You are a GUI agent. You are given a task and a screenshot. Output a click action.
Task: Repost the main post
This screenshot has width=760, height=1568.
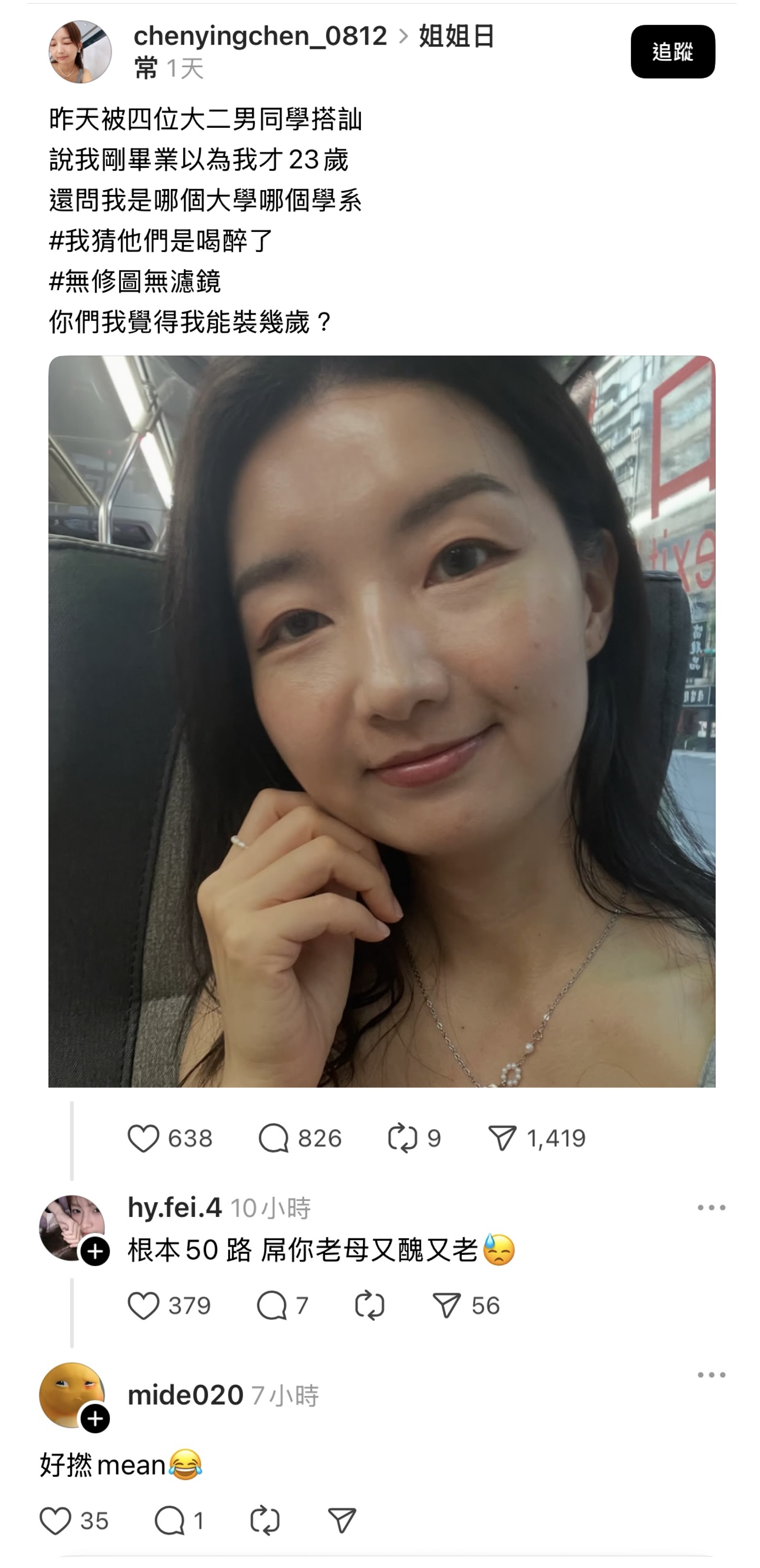[x=414, y=1138]
